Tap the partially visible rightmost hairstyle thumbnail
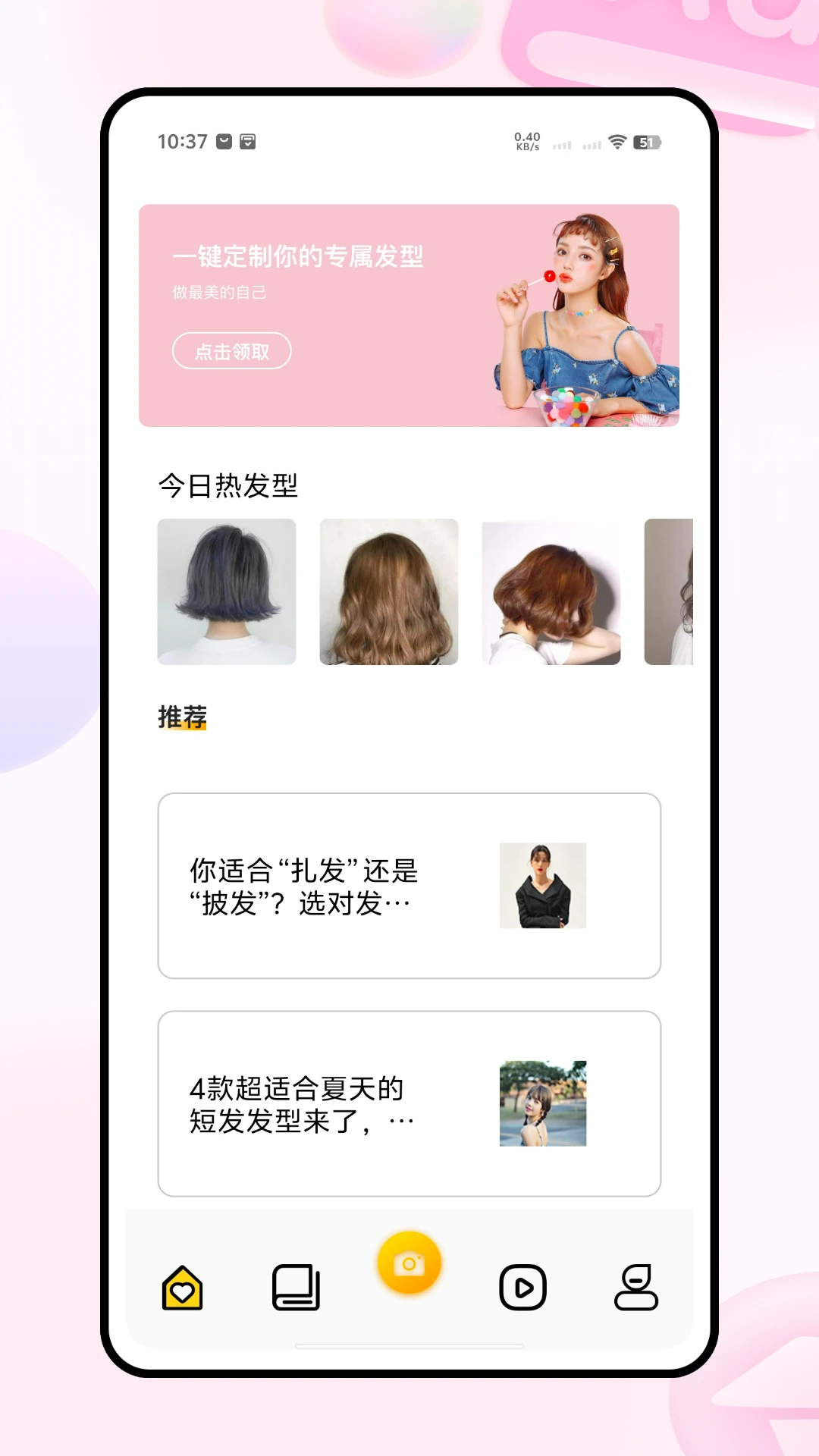 click(675, 592)
